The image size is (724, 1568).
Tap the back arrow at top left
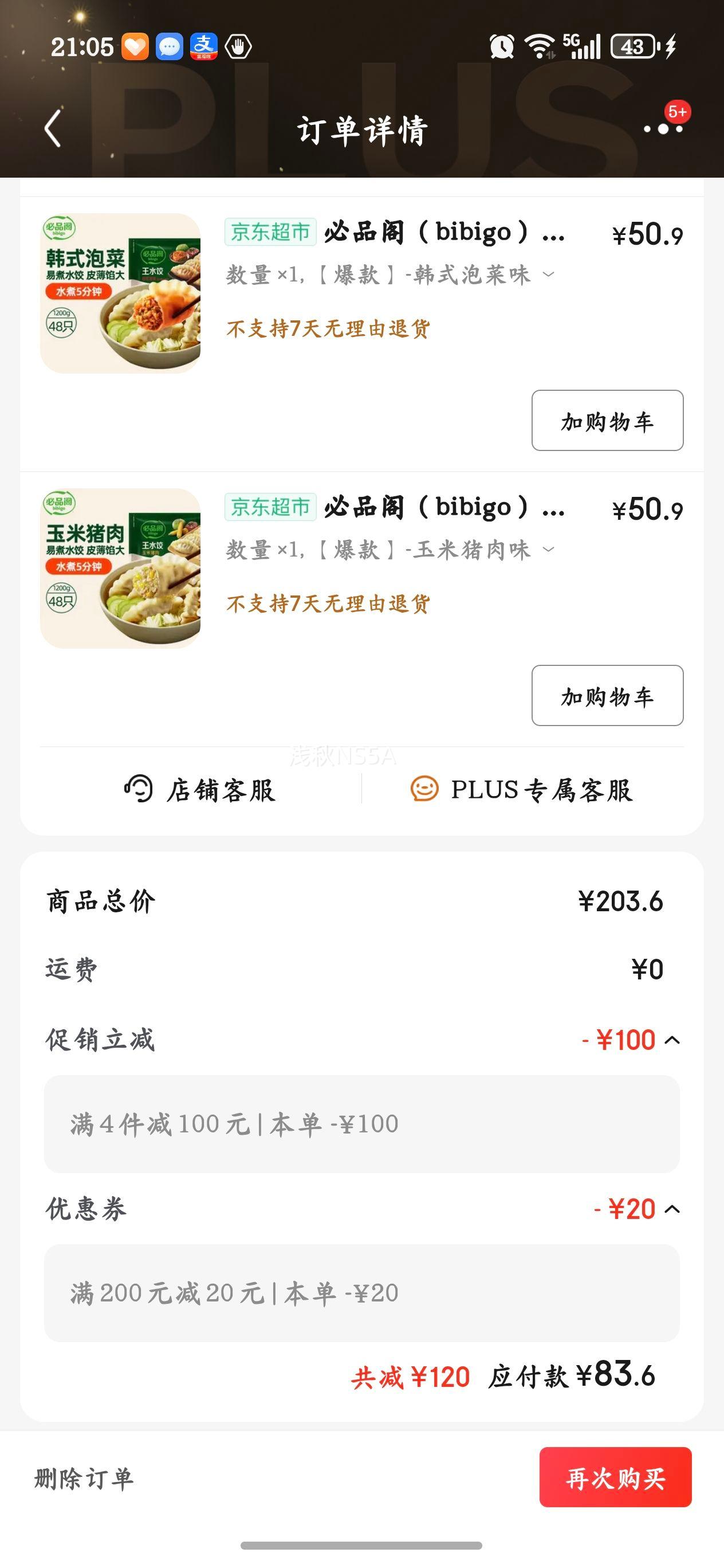52,129
